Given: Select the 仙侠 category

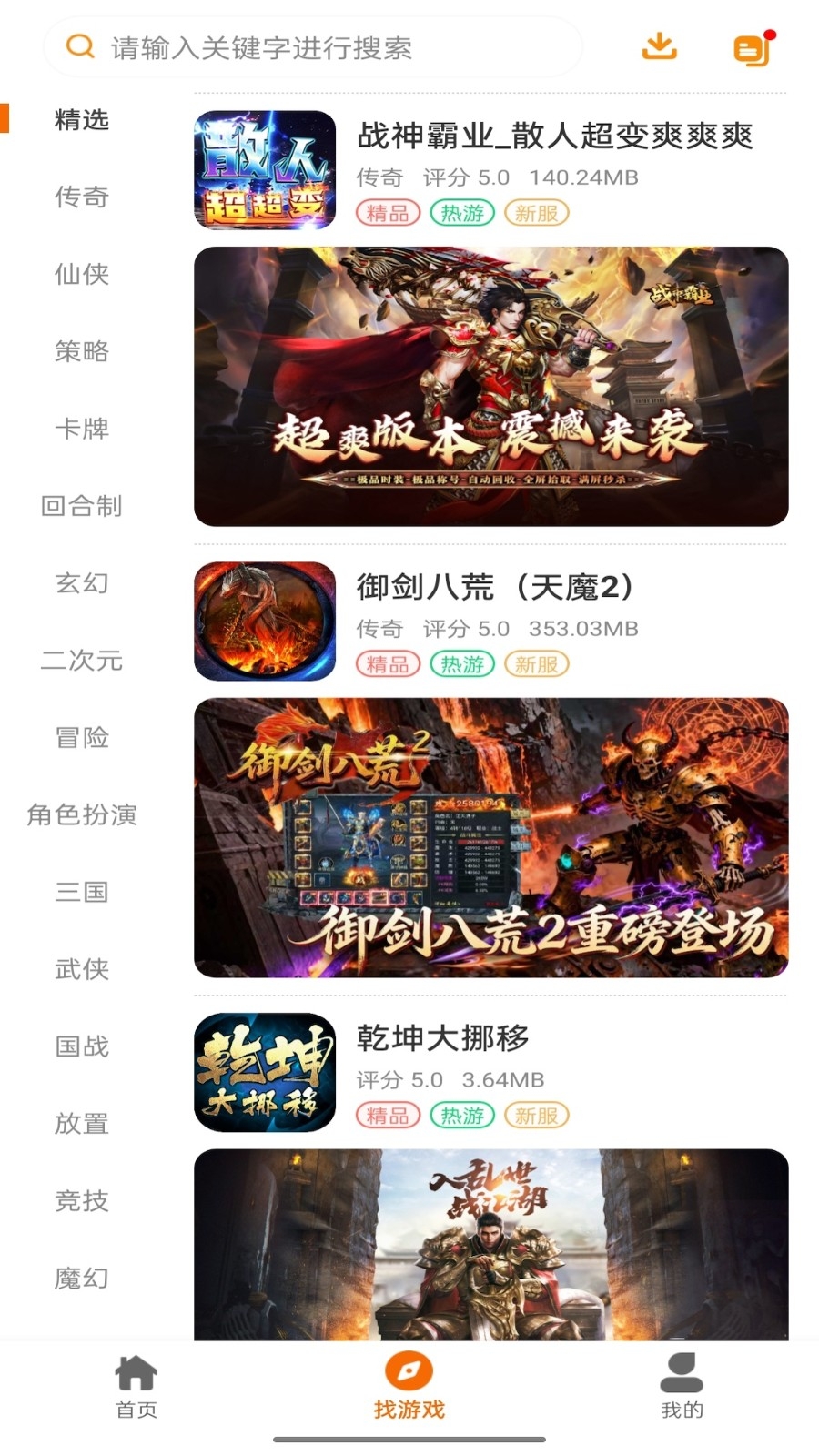Looking at the screenshot, I should [x=82, y=274].
